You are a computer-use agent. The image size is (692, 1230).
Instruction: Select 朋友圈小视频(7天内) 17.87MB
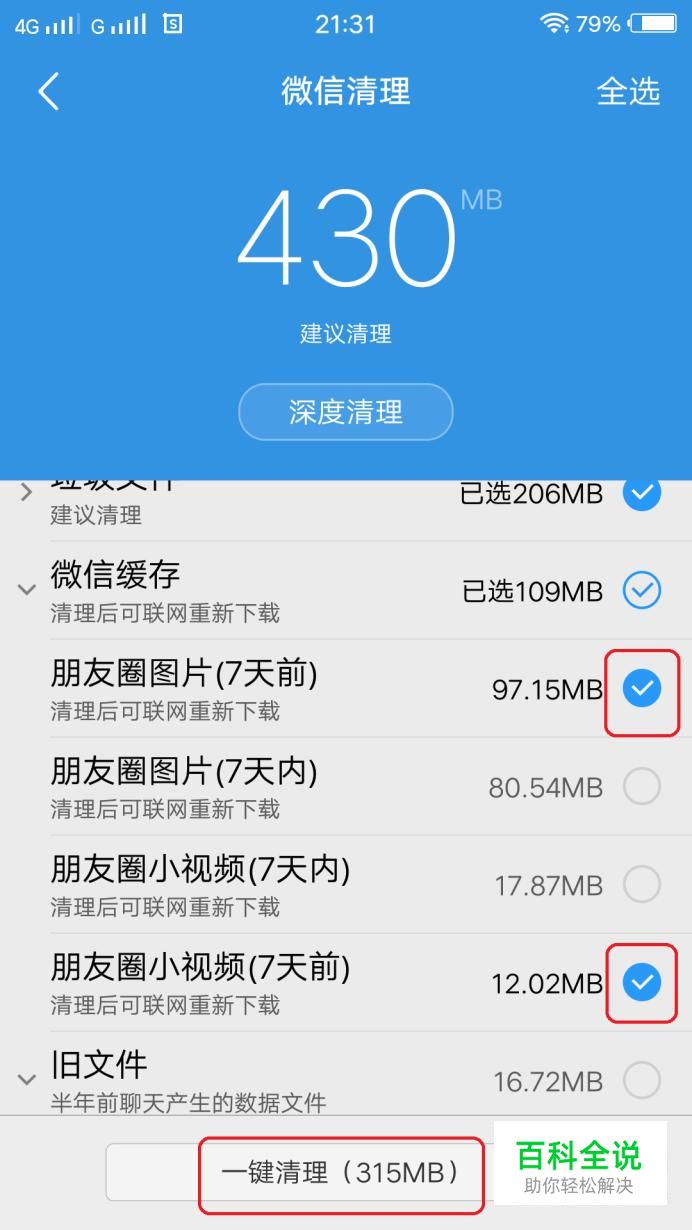click(642, 884)
